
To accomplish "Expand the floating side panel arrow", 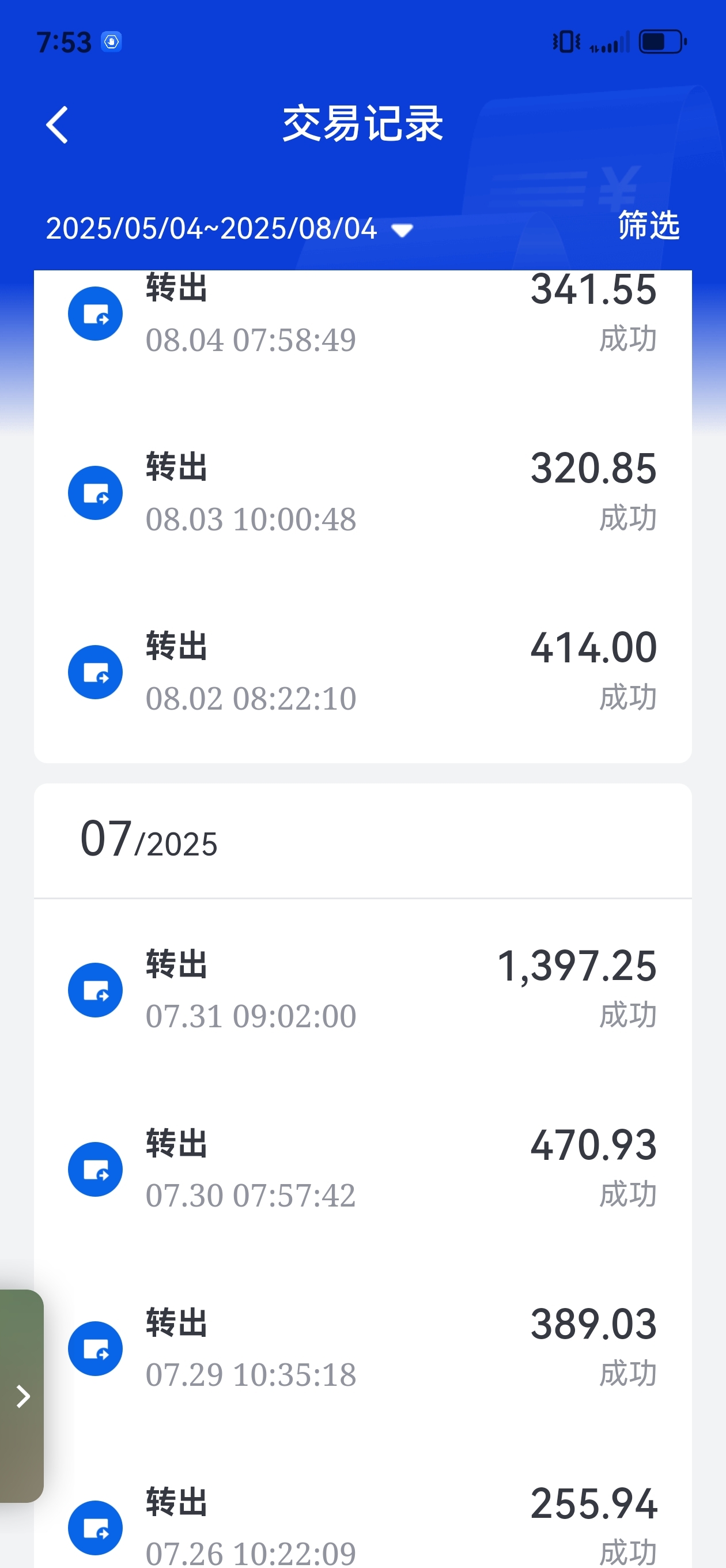I will [22, 1396].
